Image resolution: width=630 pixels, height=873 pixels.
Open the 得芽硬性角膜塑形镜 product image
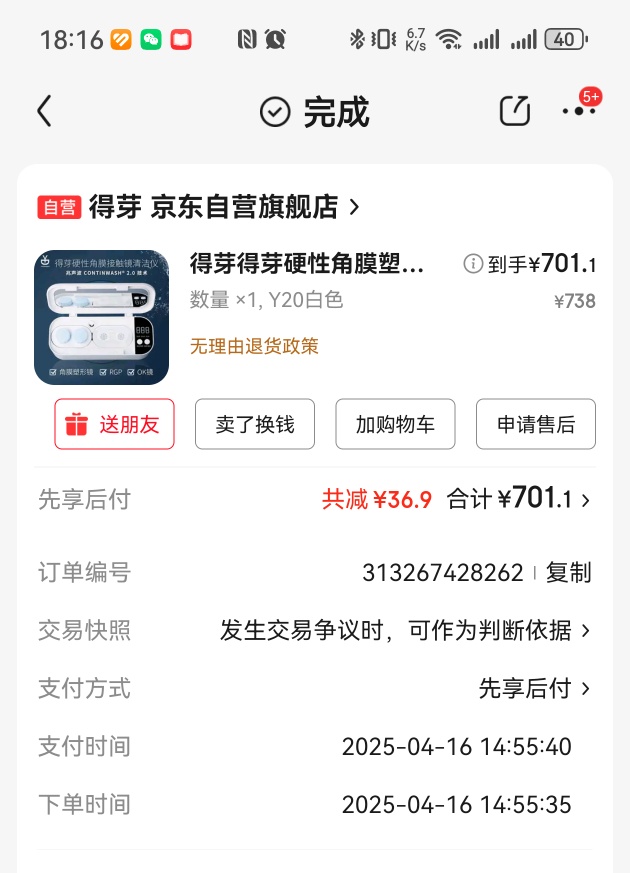pos(101,317)
